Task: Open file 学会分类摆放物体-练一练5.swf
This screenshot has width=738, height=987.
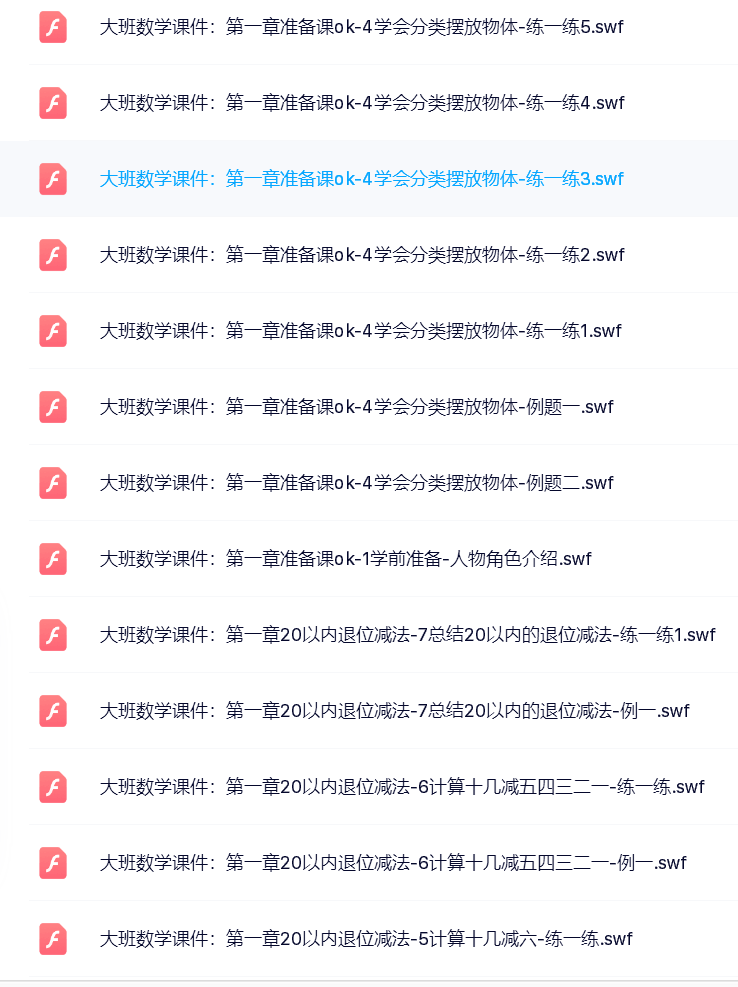Action: 361,27
